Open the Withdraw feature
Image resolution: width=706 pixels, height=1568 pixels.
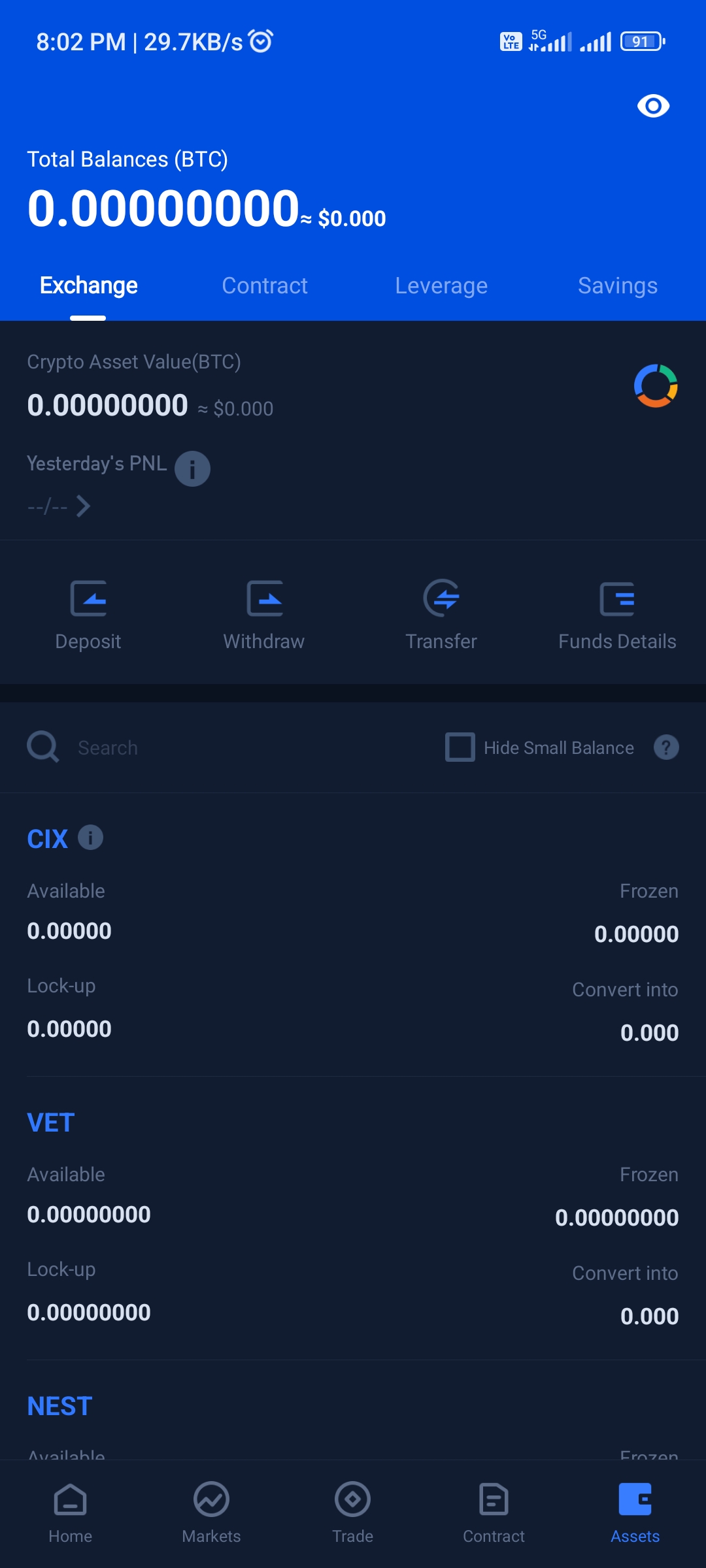click(x=265, y=613)
